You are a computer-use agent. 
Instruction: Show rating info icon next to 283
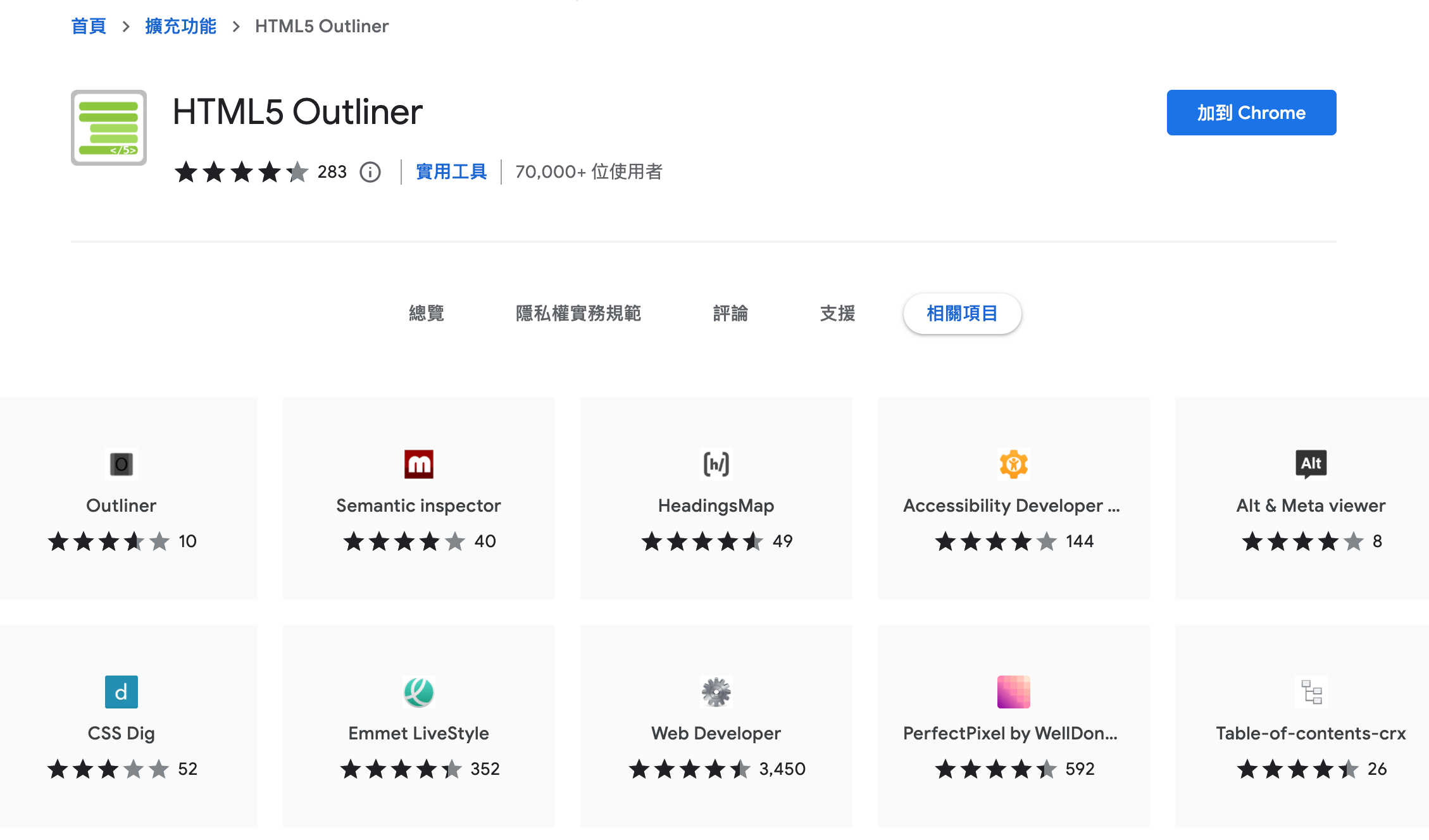click(x=370, y=172)
